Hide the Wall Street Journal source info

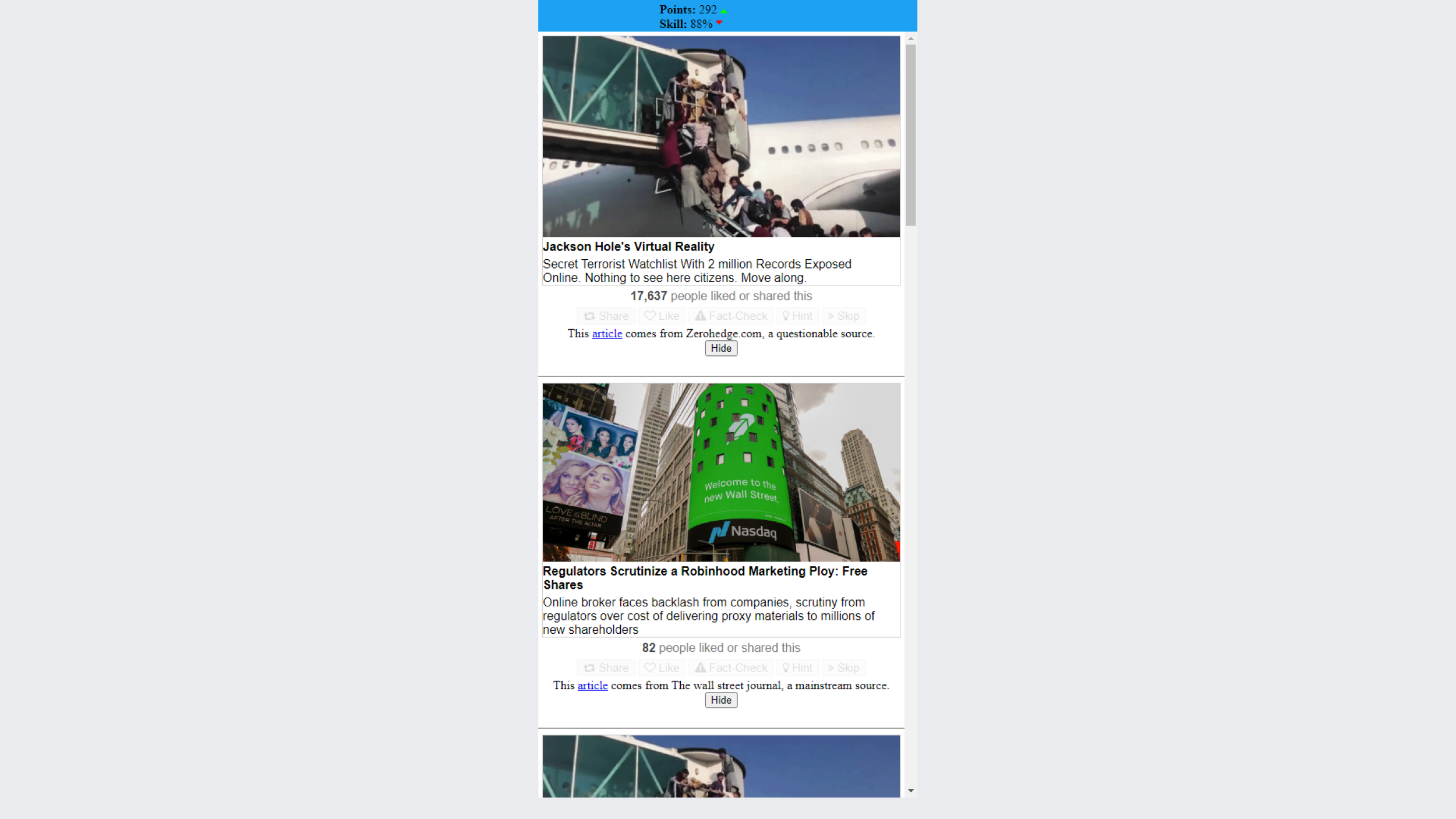click(721, 700)
